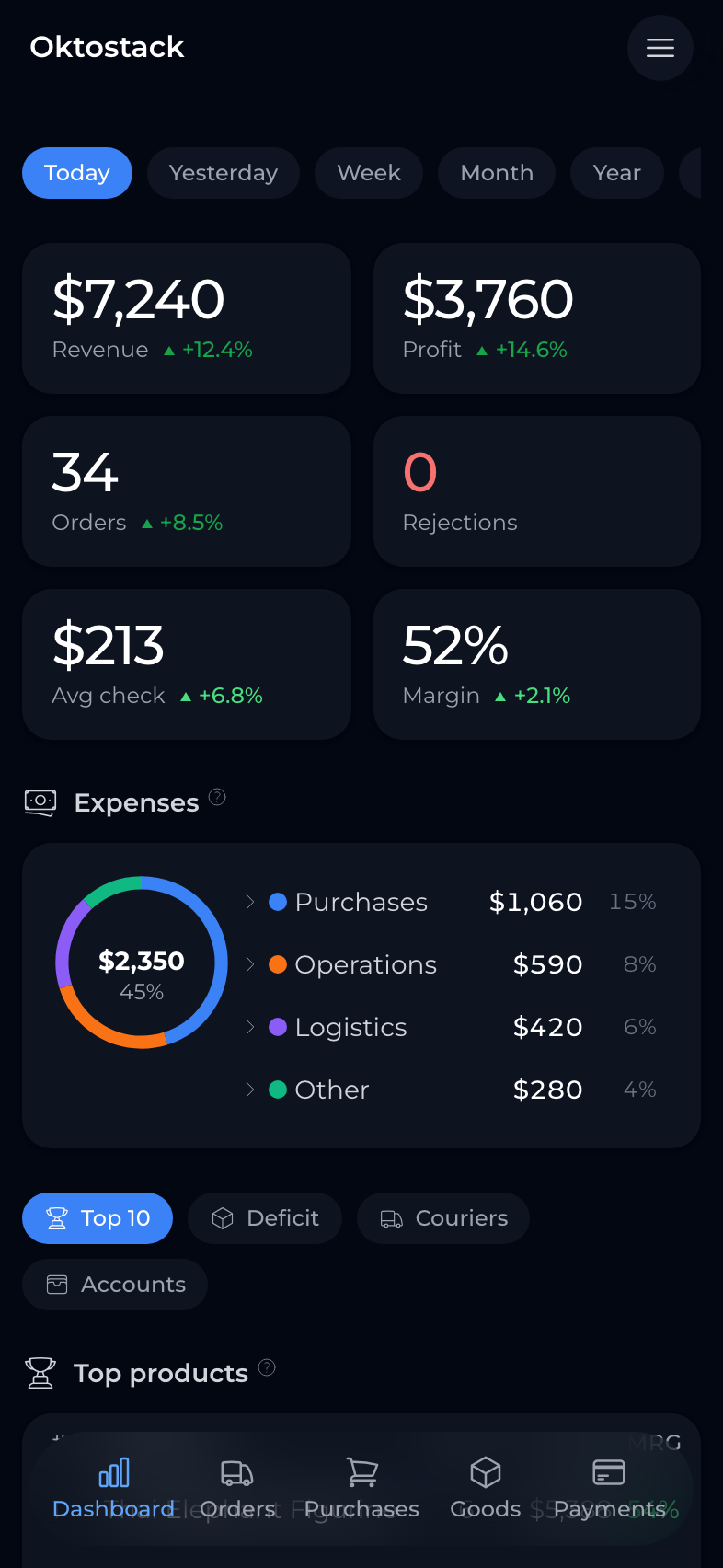Click the Expenses banknote icon

point(40,802)
